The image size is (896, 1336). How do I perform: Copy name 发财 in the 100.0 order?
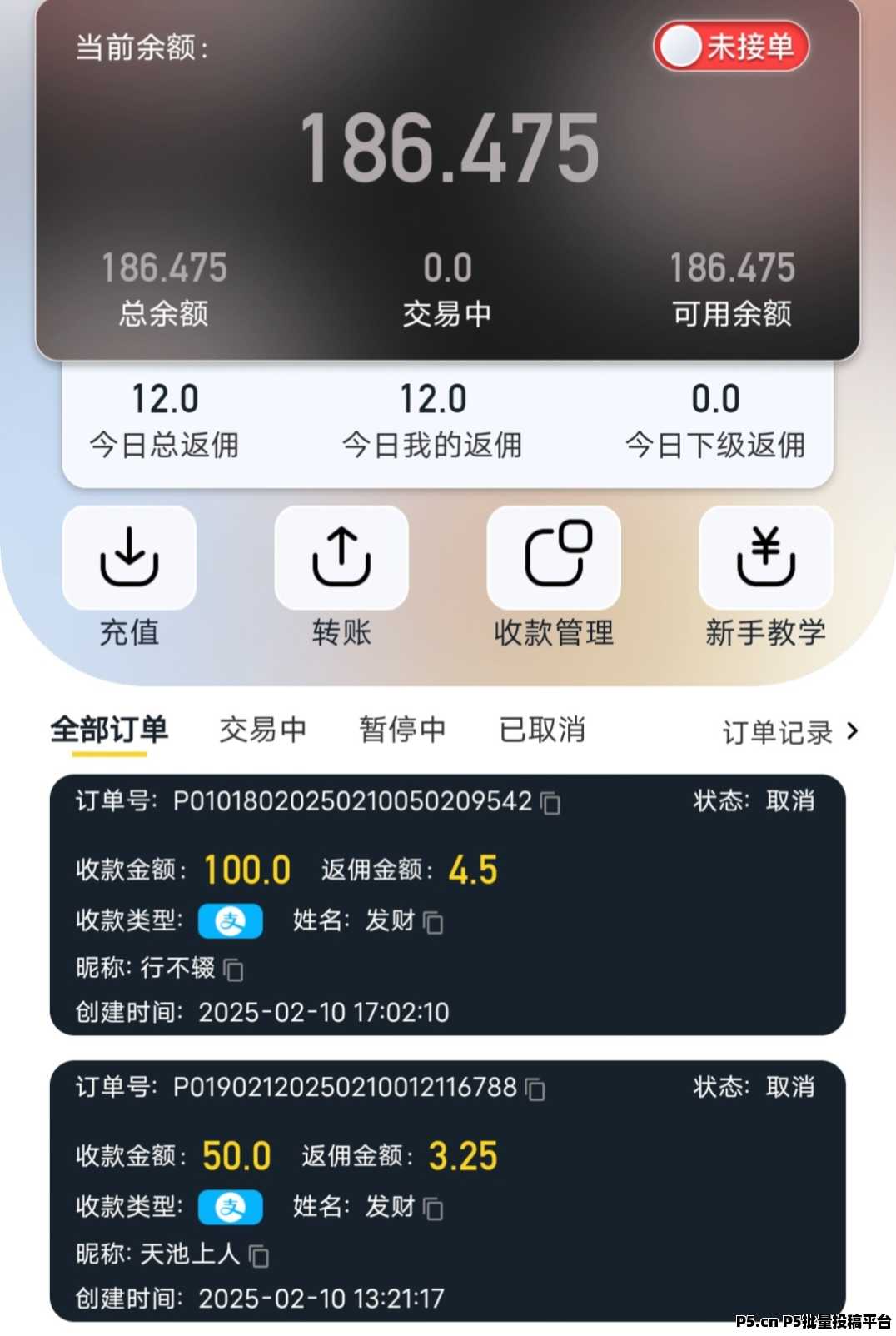[433, 922]
